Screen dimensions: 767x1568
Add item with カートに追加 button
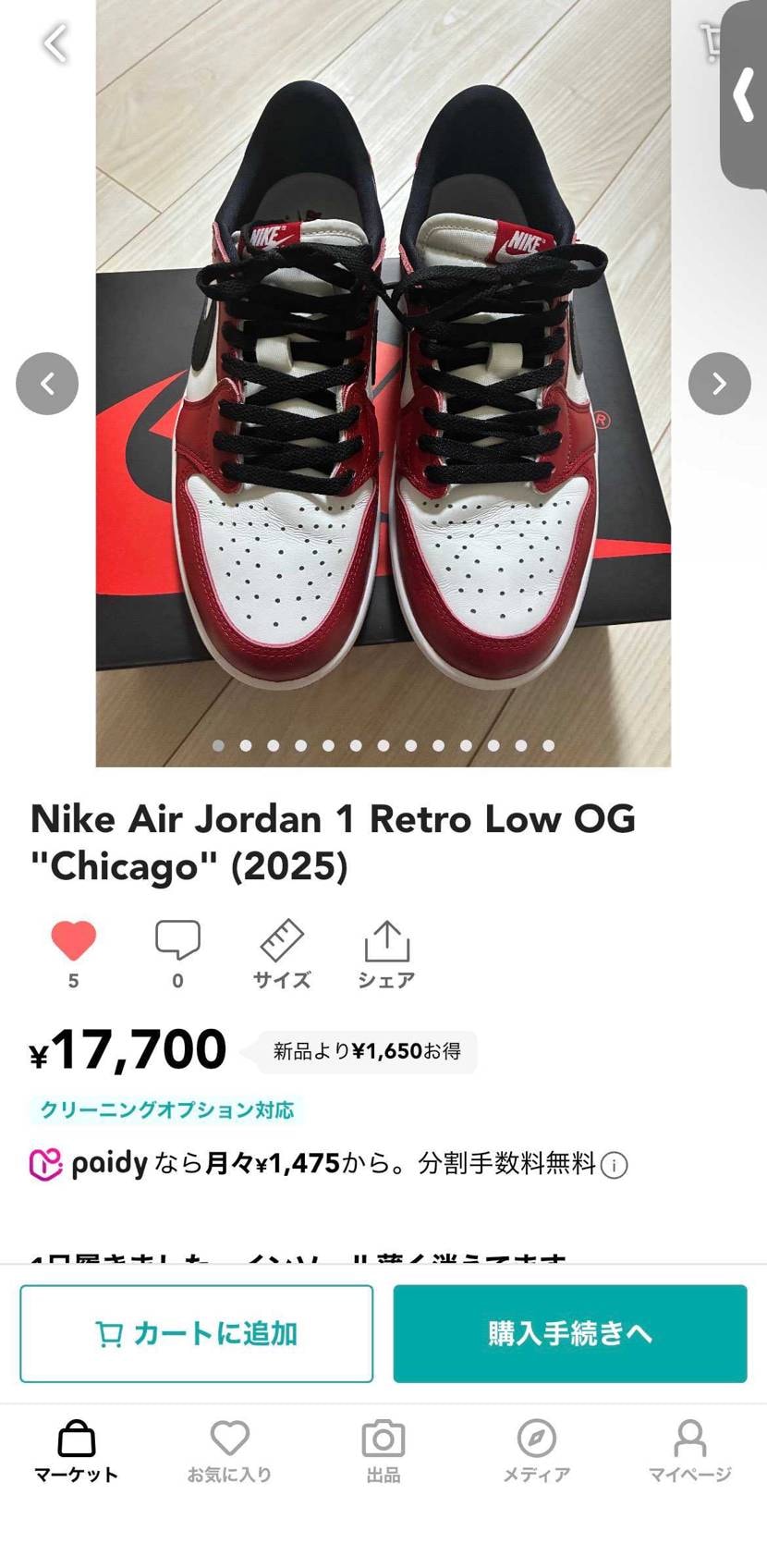197,1333
